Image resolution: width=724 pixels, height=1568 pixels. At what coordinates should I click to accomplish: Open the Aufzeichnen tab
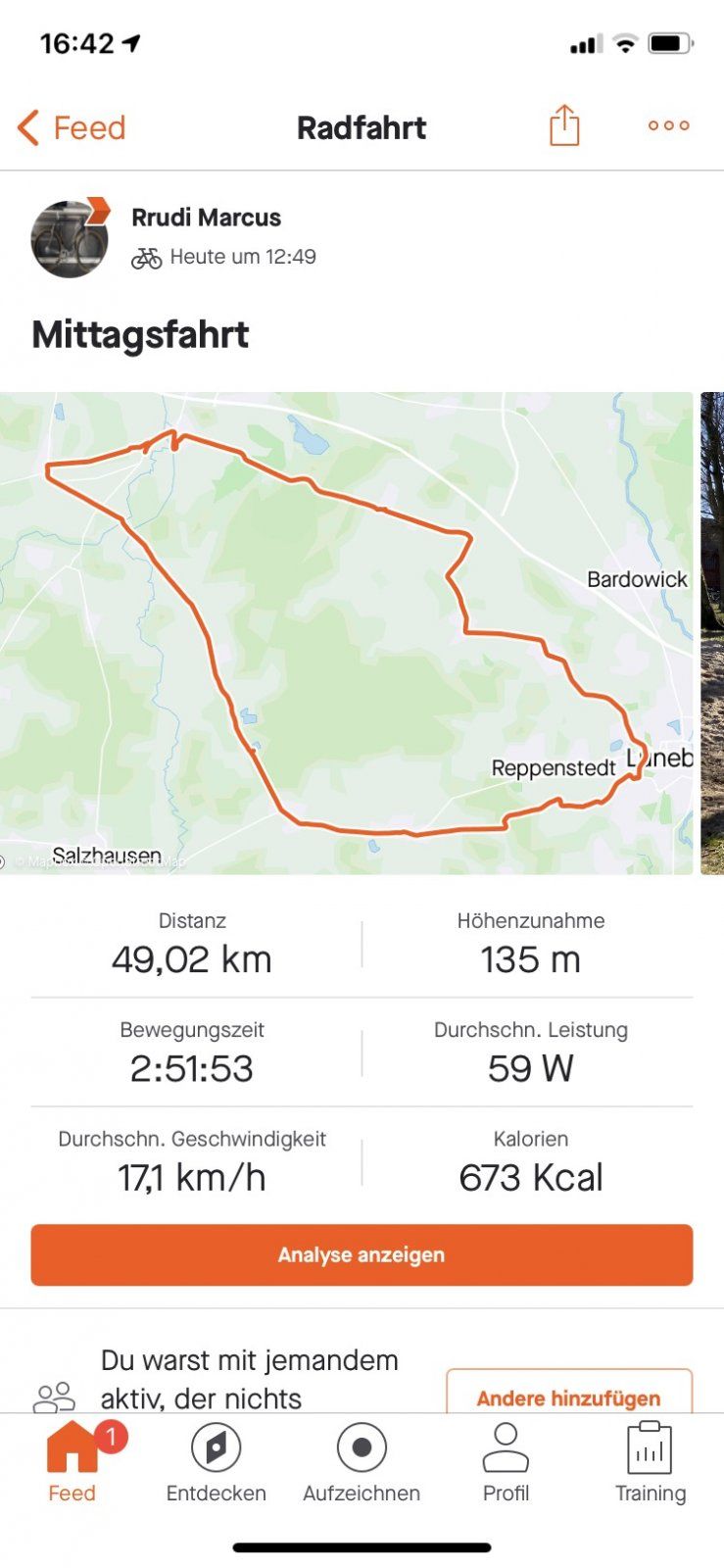pyautogui.click(x=362, y=1462)
